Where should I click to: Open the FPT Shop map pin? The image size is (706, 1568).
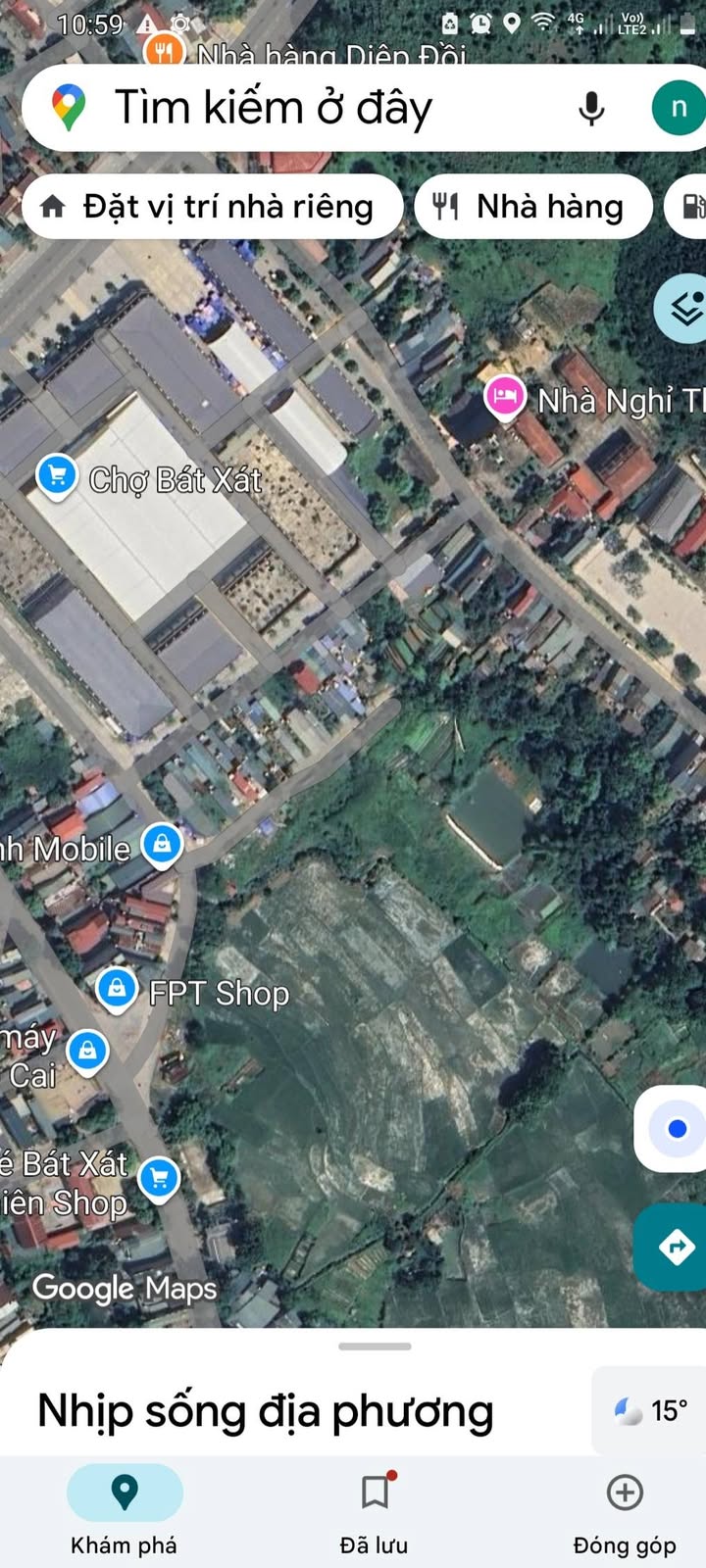click(117, 989)
